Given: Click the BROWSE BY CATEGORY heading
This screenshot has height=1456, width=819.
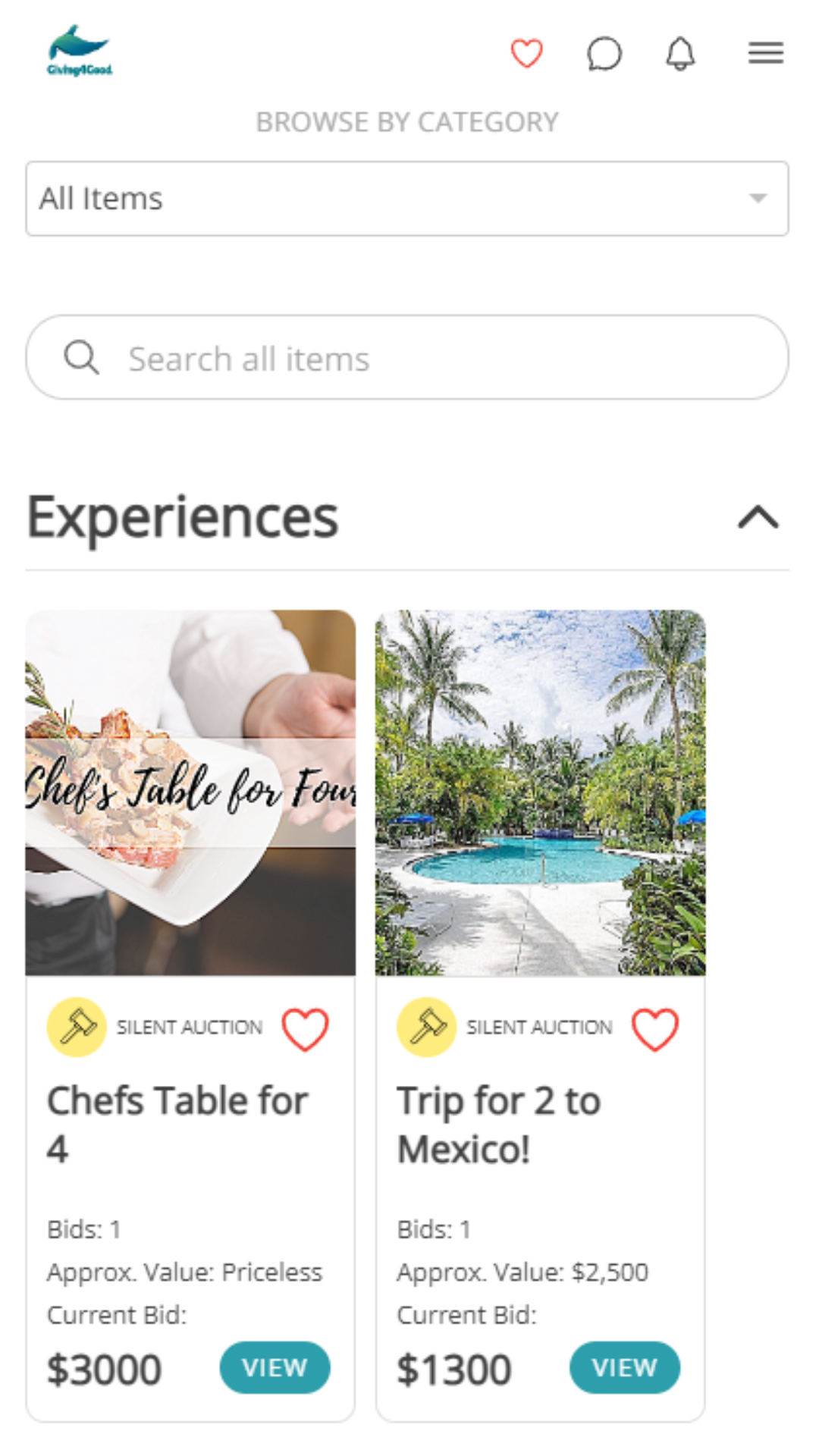Looking at the screenshot, I should 408,121.
